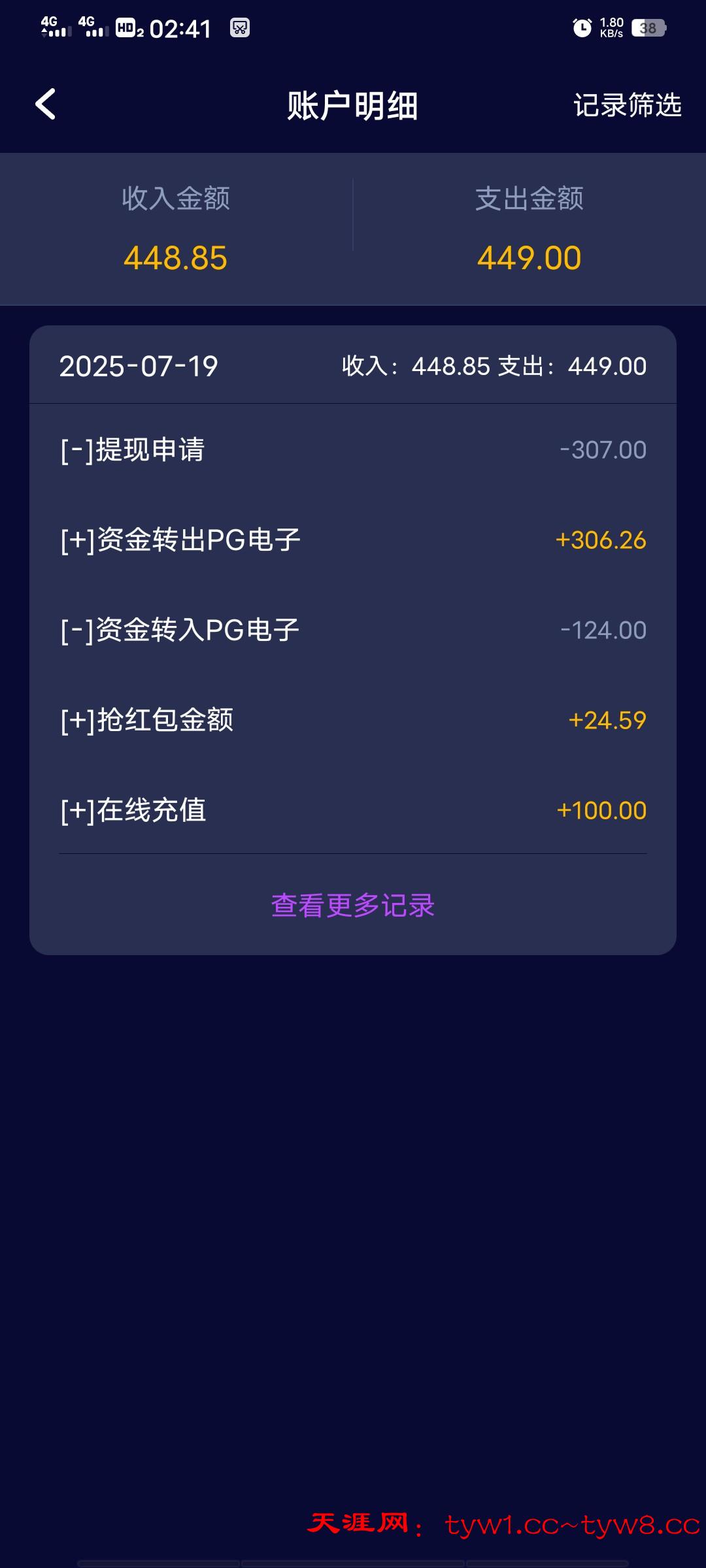Open the 抢红包金额 +24.59 record
The height and width of the screenshot is (1568, 706).
(x=353, y=721)
